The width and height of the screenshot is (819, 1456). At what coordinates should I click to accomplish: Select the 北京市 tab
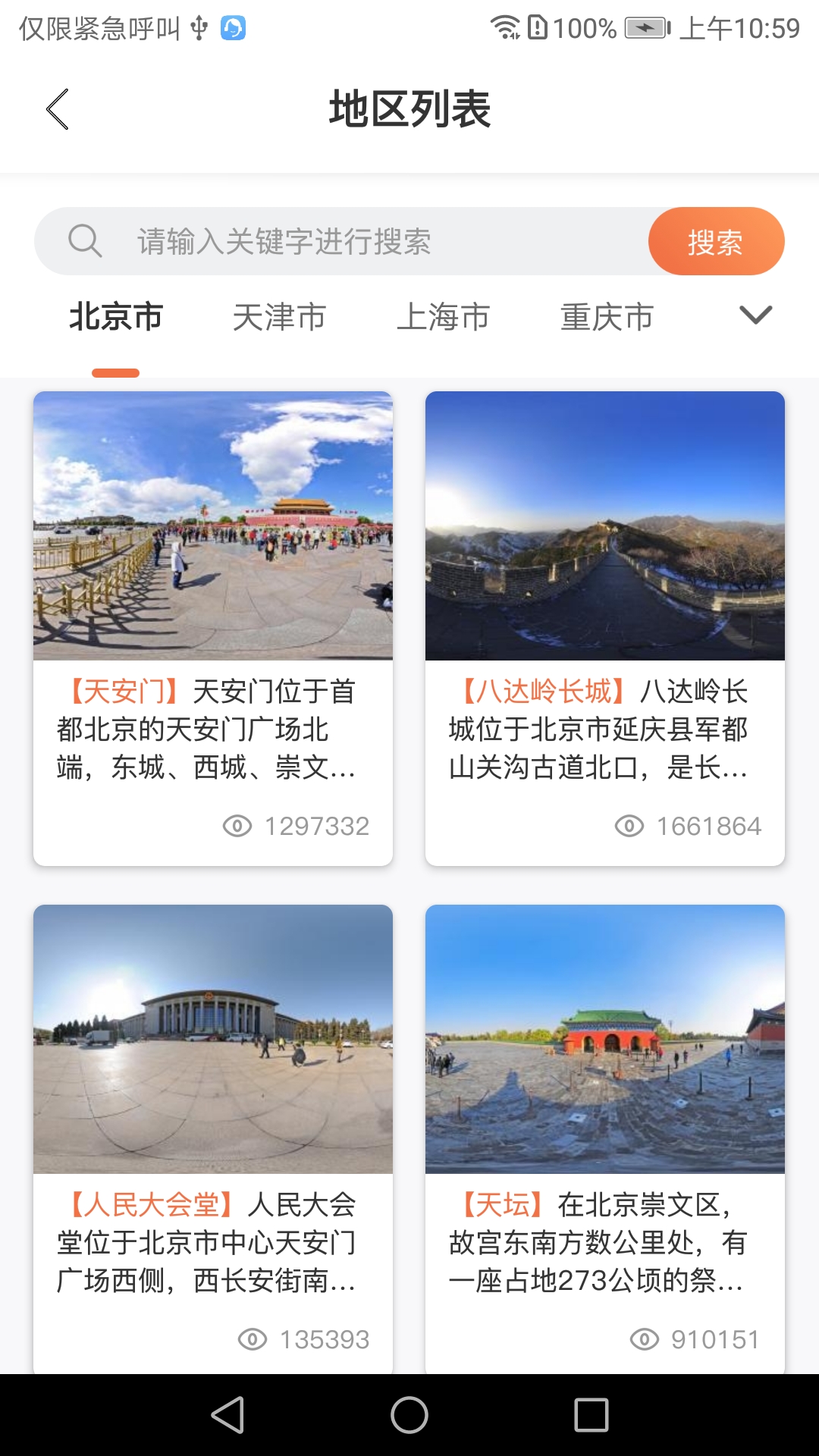(115, 318)
